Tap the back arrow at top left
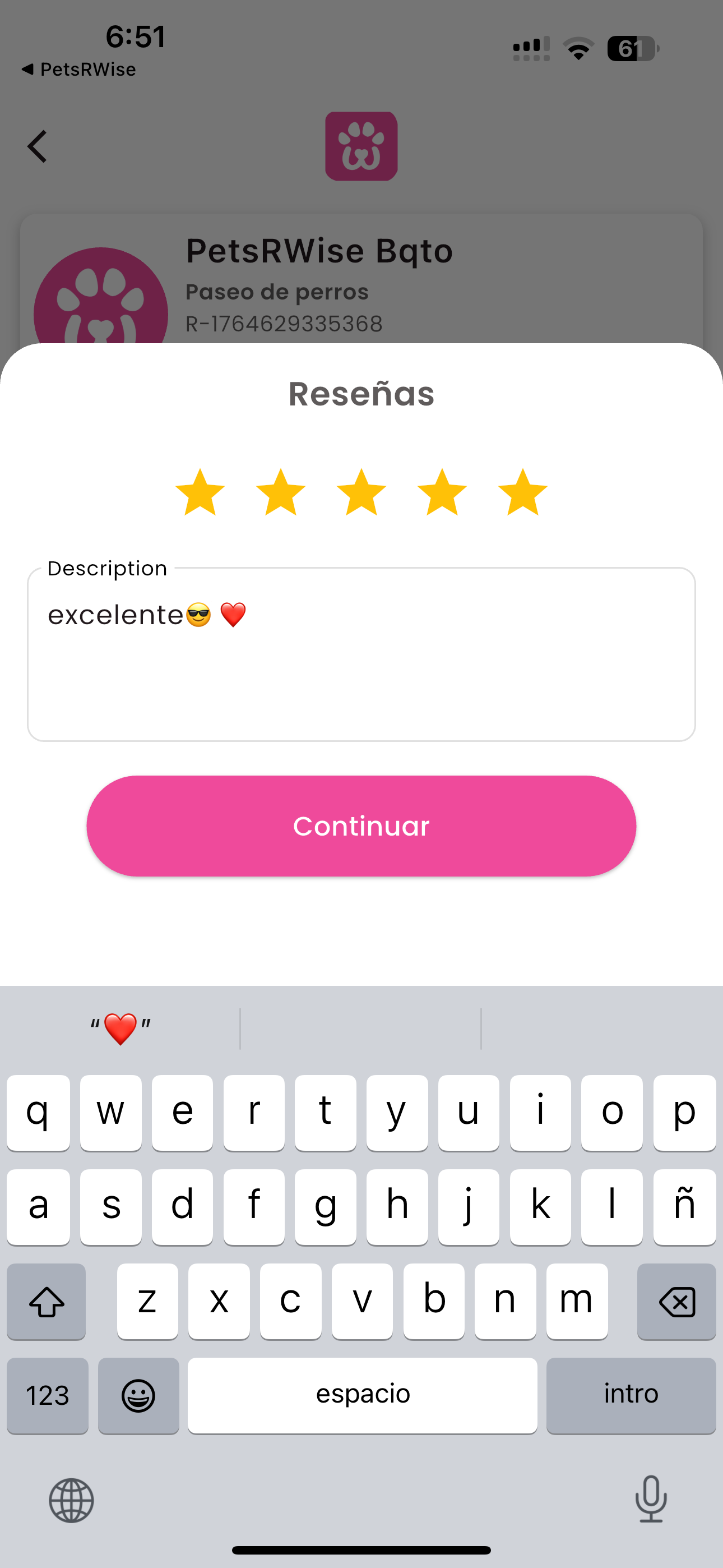 tap(36, 146)
